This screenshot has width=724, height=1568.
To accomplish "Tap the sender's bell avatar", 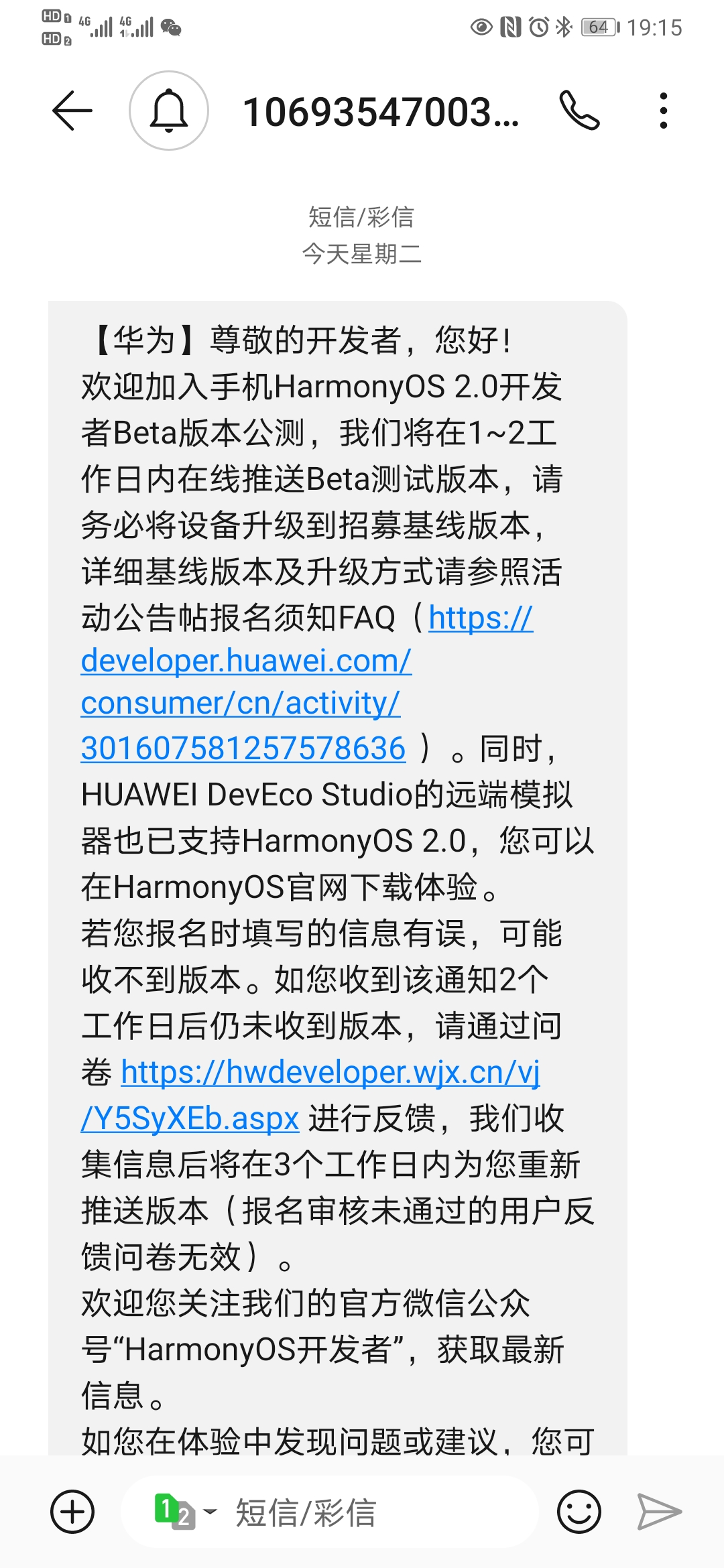I will [x=169, y=111].
